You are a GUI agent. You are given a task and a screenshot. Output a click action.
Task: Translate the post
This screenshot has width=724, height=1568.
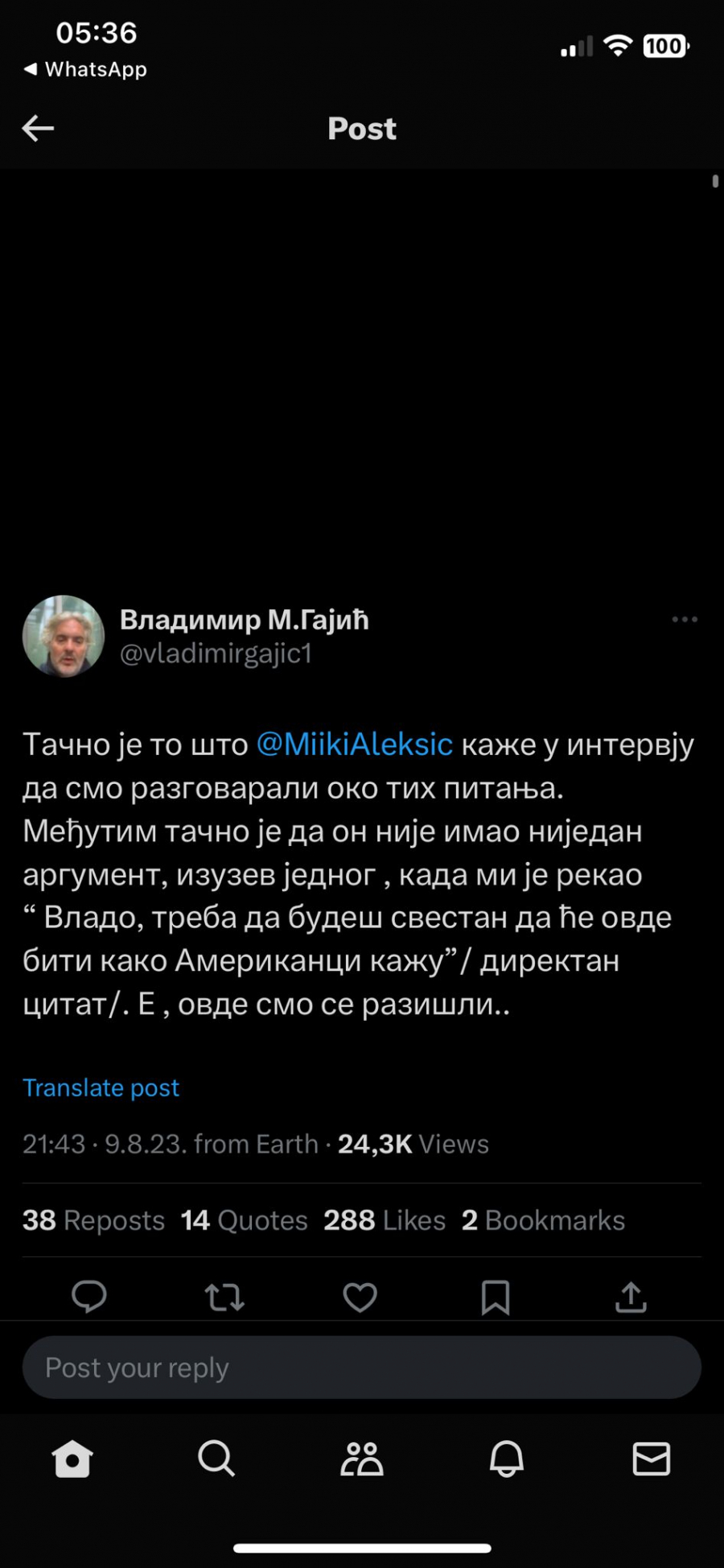[x=101, y=1087]
